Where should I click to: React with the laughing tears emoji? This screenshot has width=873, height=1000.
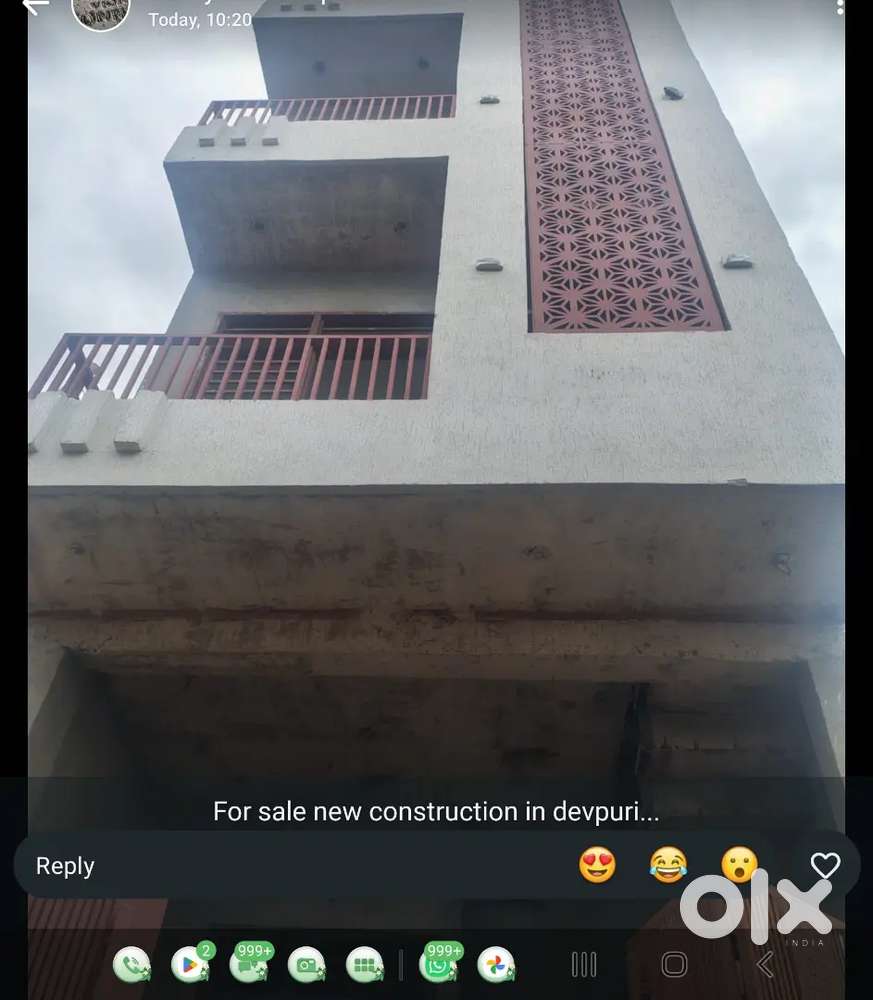tap(668, 865)
